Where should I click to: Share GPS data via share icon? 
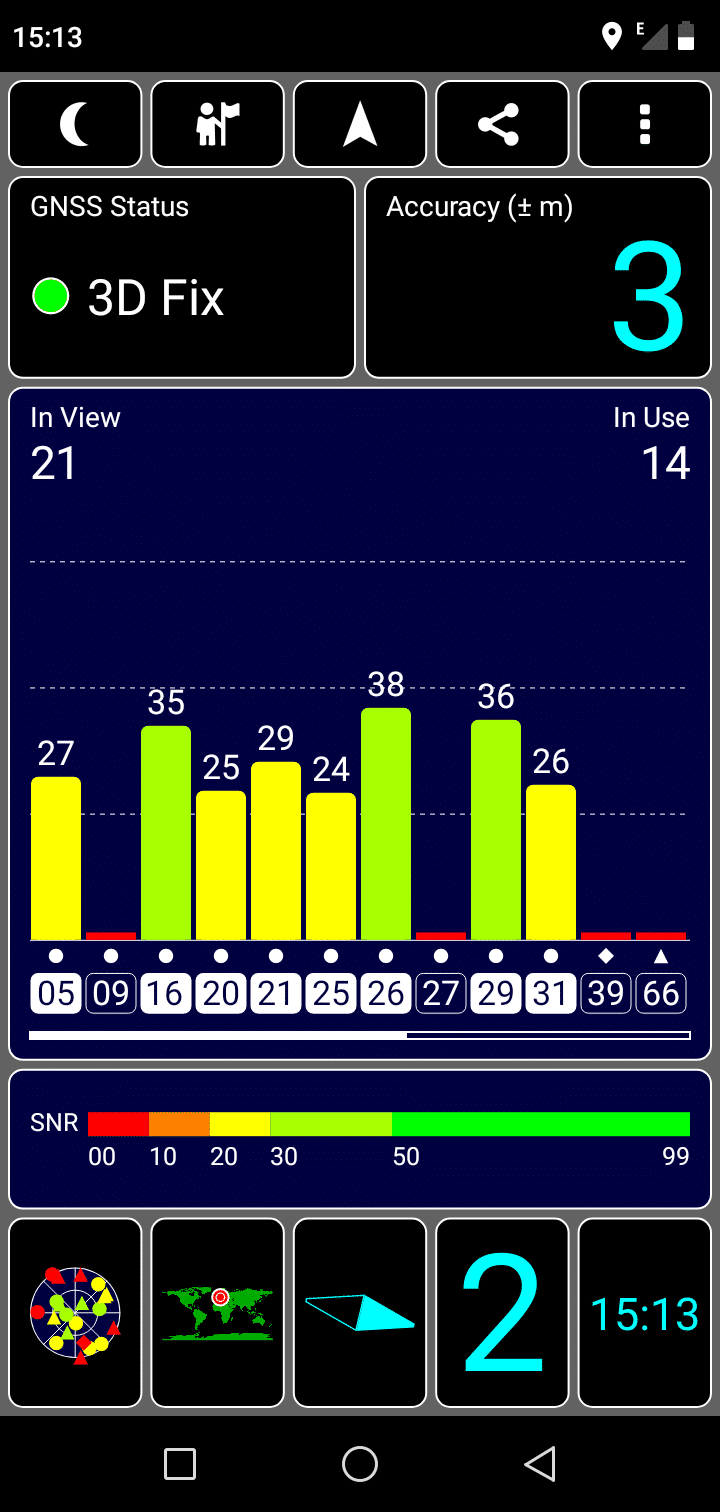click(x=502, y=124)
